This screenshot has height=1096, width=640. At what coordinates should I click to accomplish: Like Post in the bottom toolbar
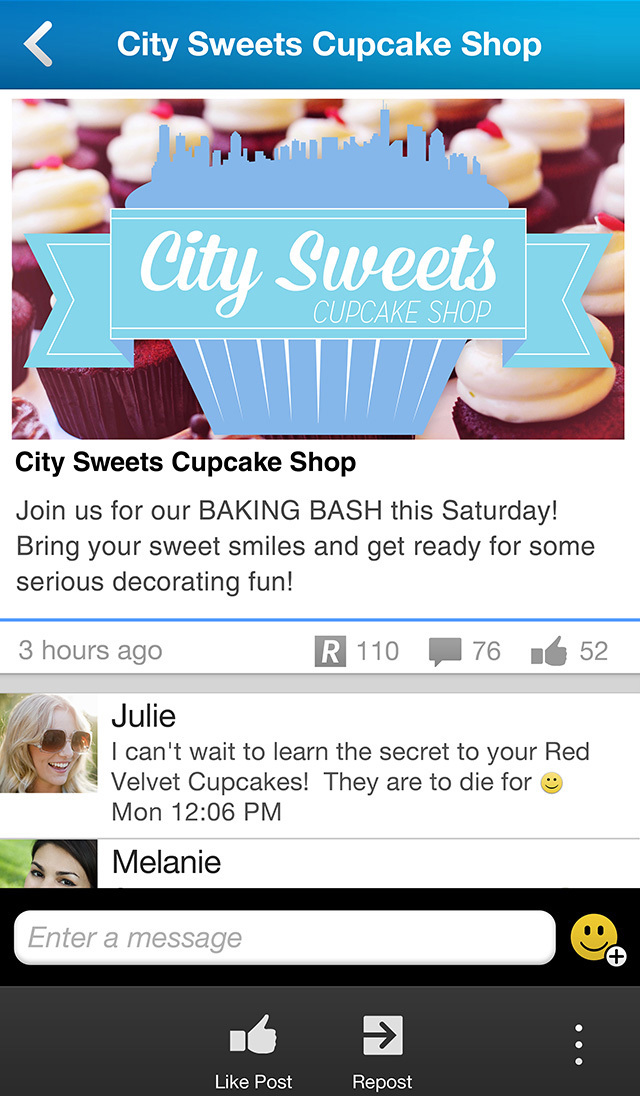[x=254, y=1050]
